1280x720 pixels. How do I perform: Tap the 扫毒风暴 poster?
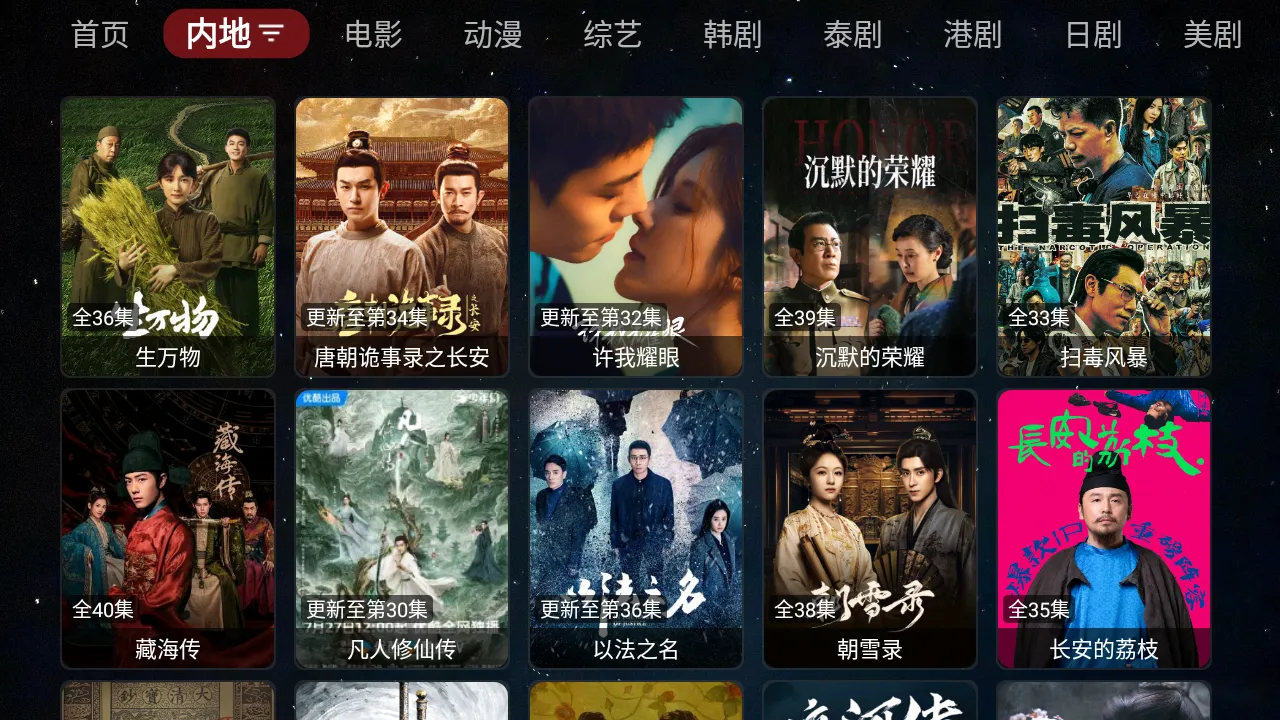[1104, 236]
